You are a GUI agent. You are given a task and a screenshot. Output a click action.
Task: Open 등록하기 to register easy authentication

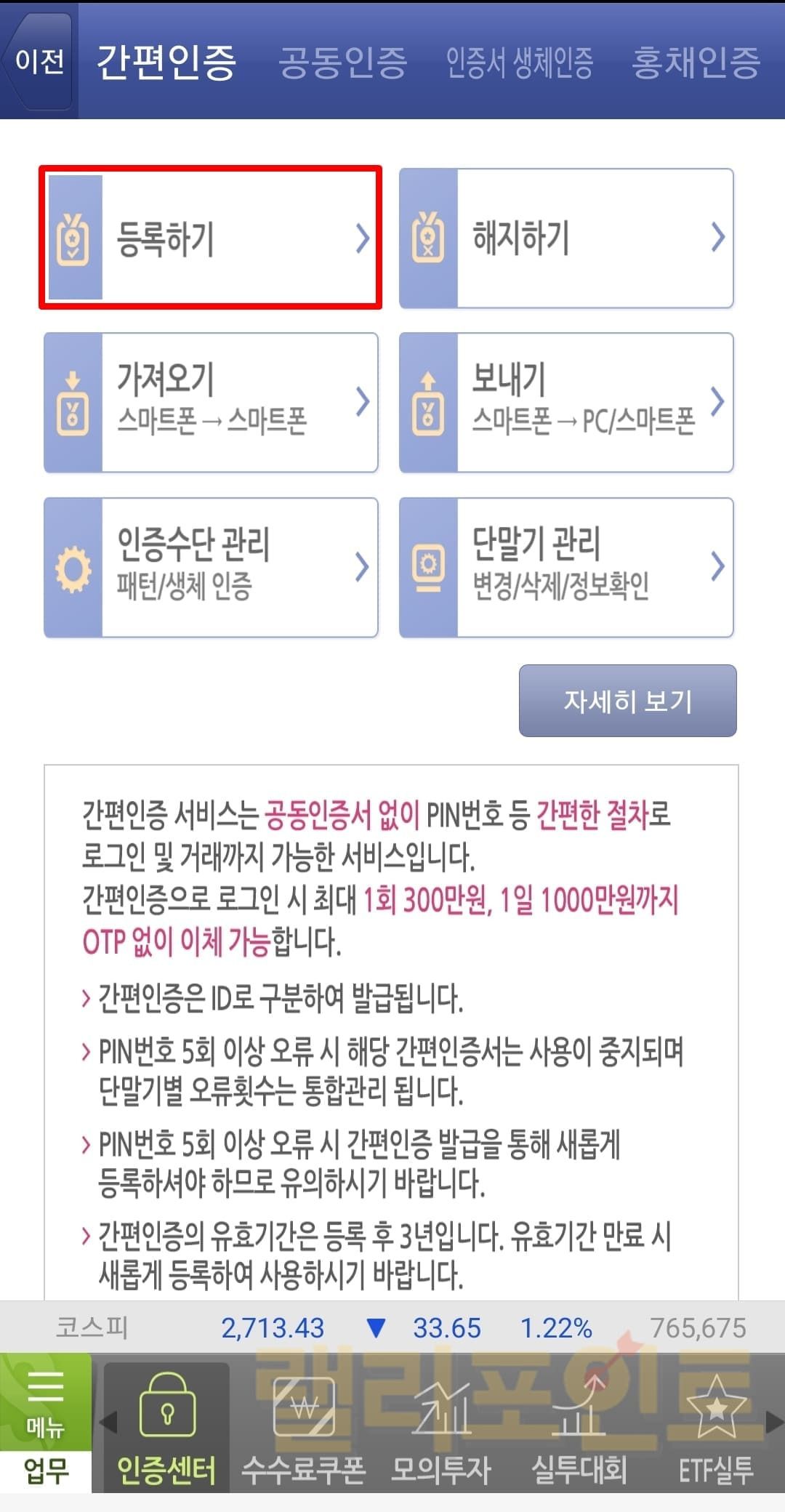[211, 238]
